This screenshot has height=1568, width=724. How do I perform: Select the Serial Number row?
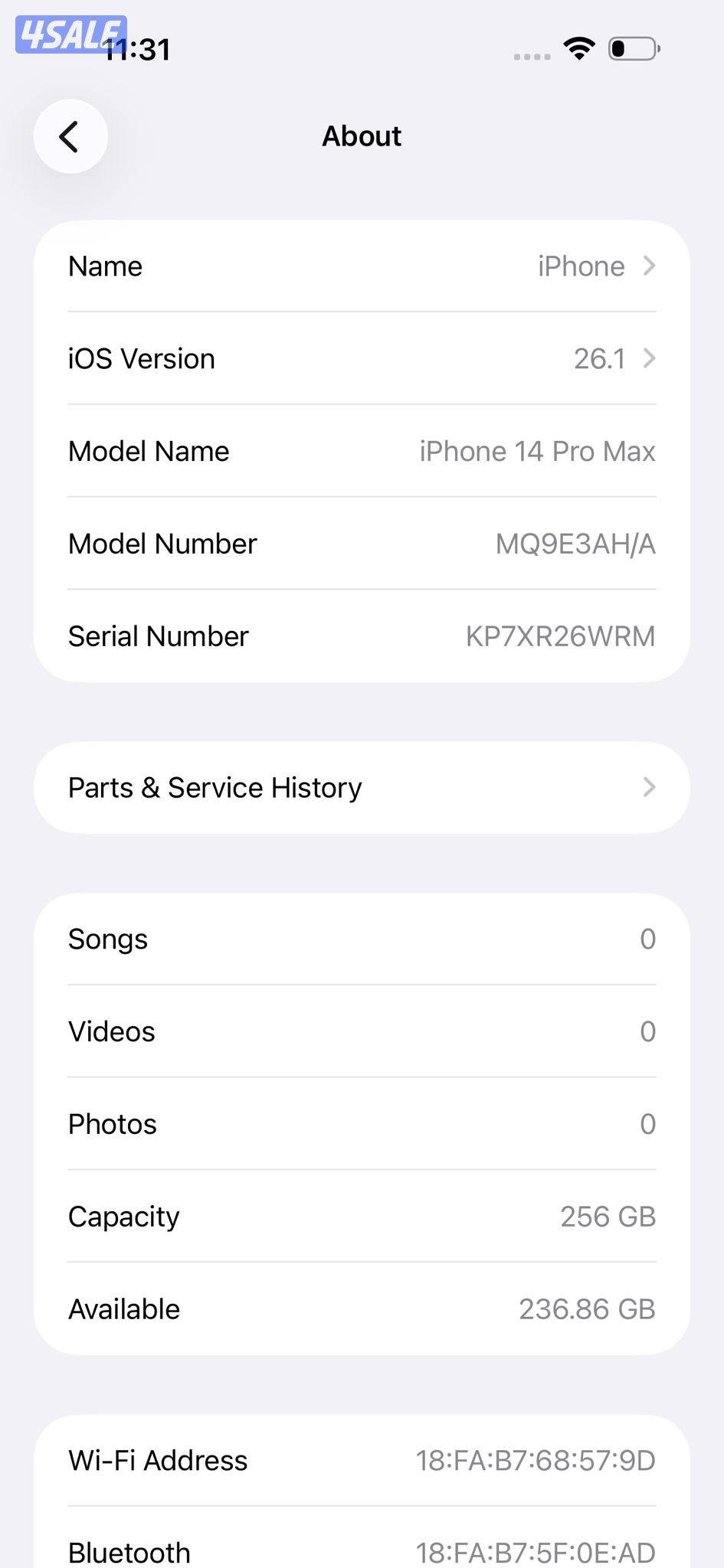(x=362, y=635)
